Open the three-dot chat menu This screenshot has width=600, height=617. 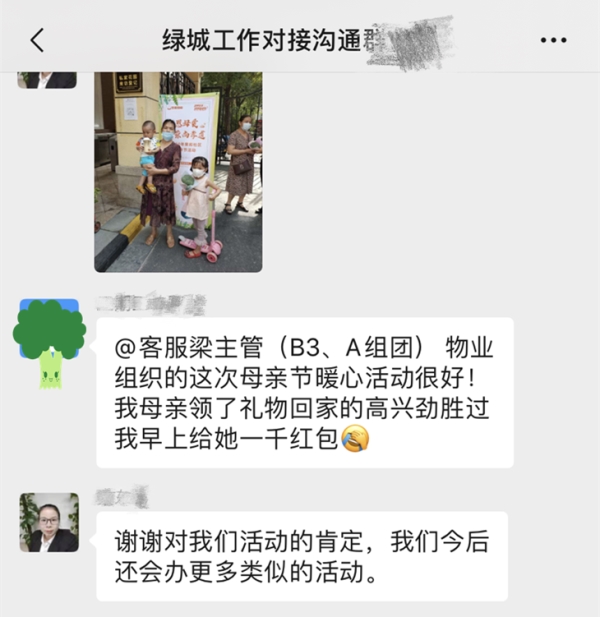553,40
